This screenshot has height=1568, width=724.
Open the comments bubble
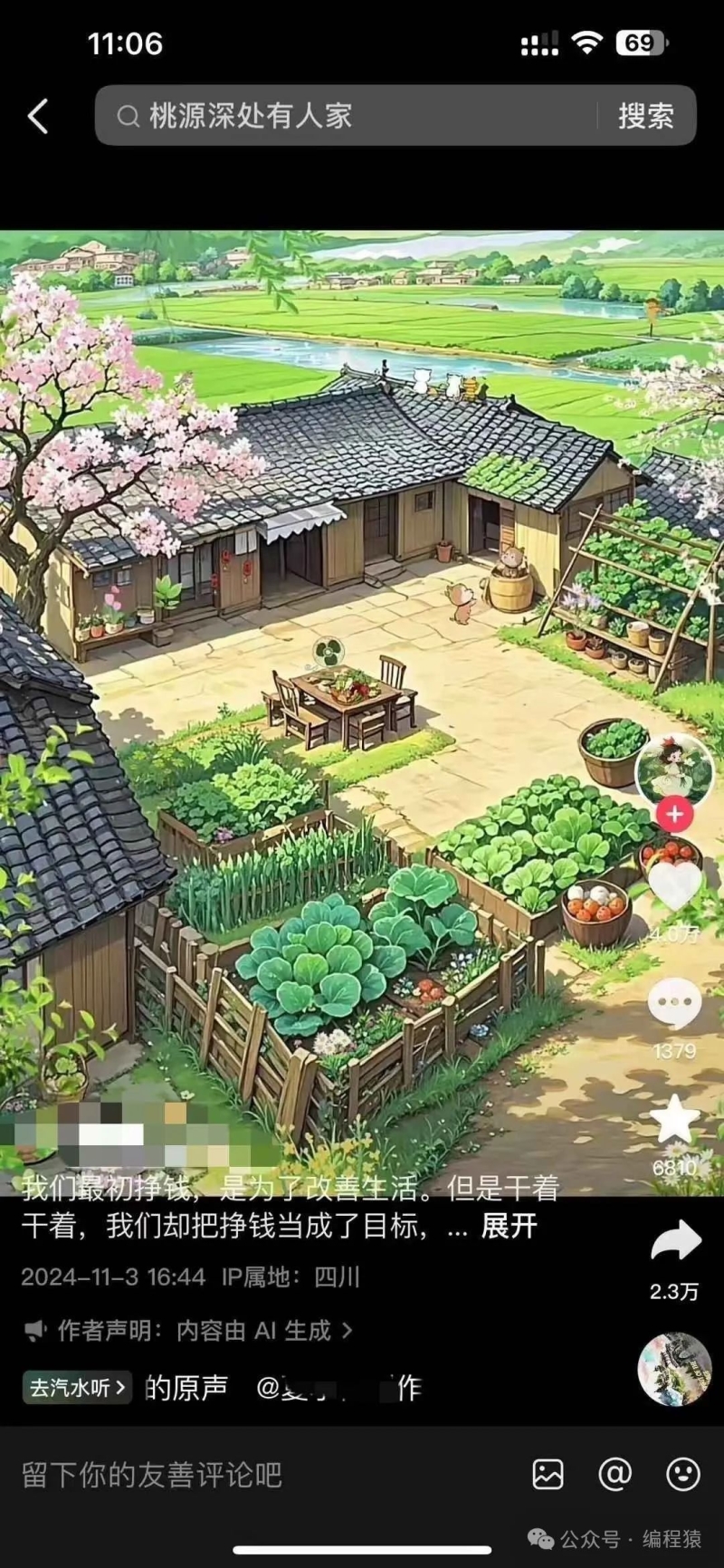click(x=674, y=1003)
